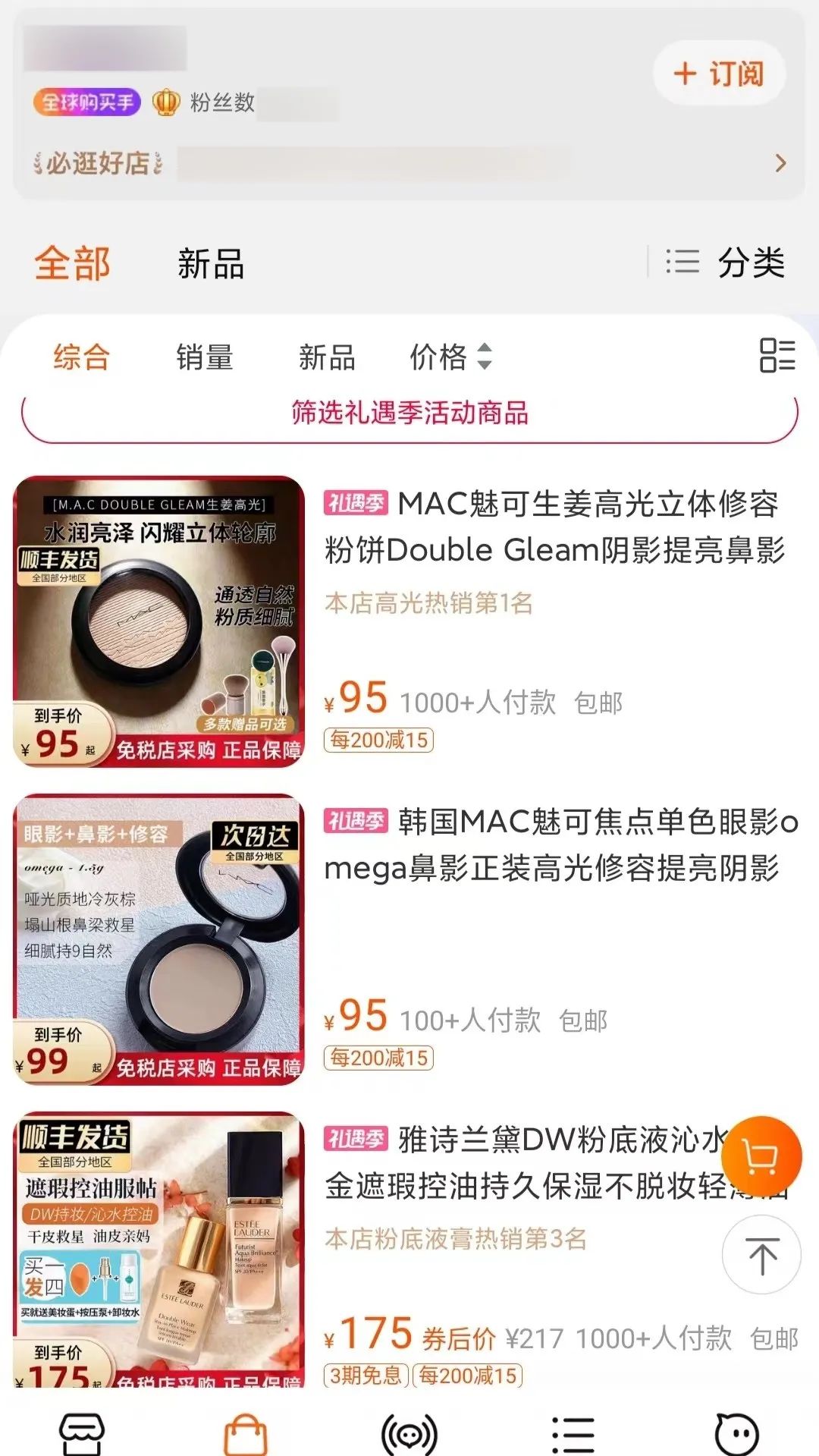Open the orange shopping cart button
This screenshot has width=819, height=1456.
pyautogui.click(x=761, y=1156)
